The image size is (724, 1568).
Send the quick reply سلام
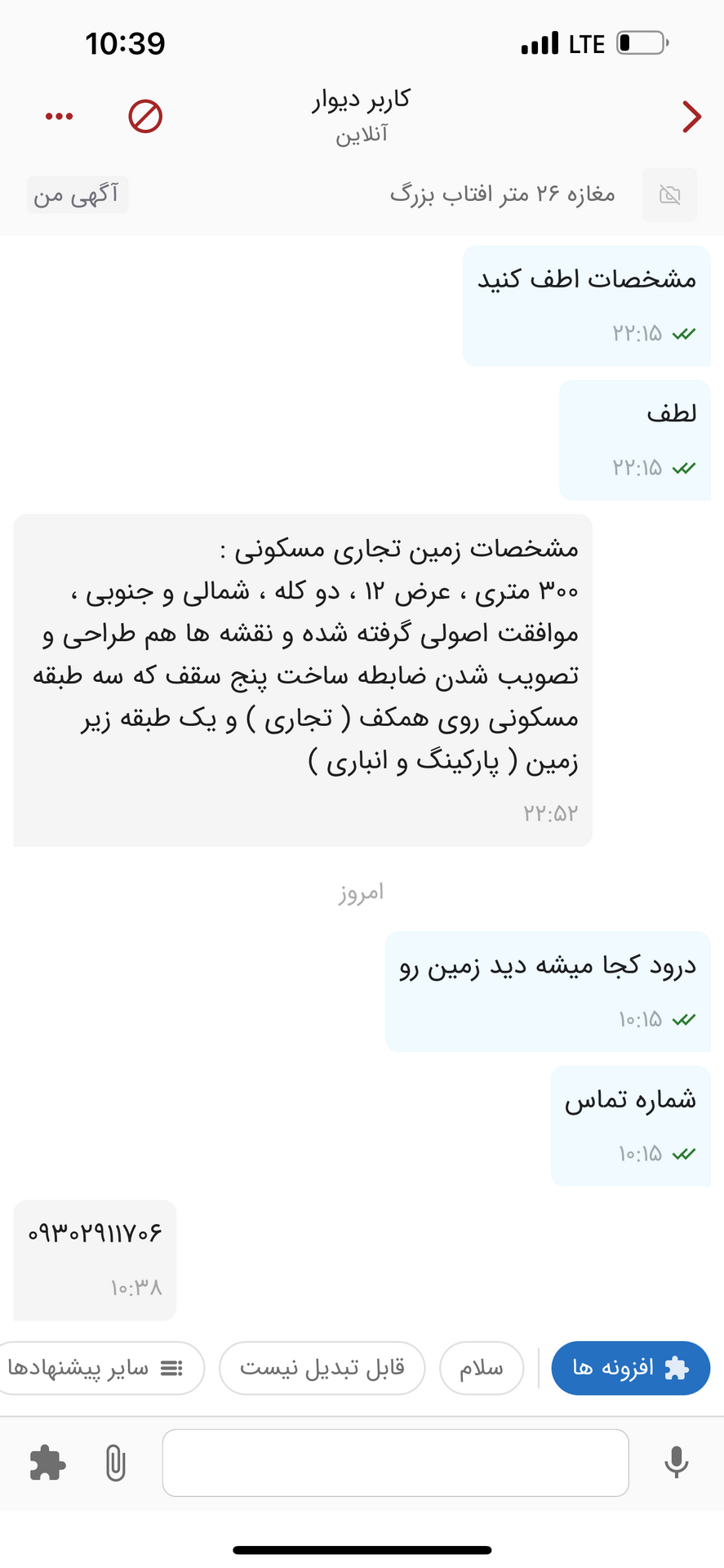click(481, 1368)
